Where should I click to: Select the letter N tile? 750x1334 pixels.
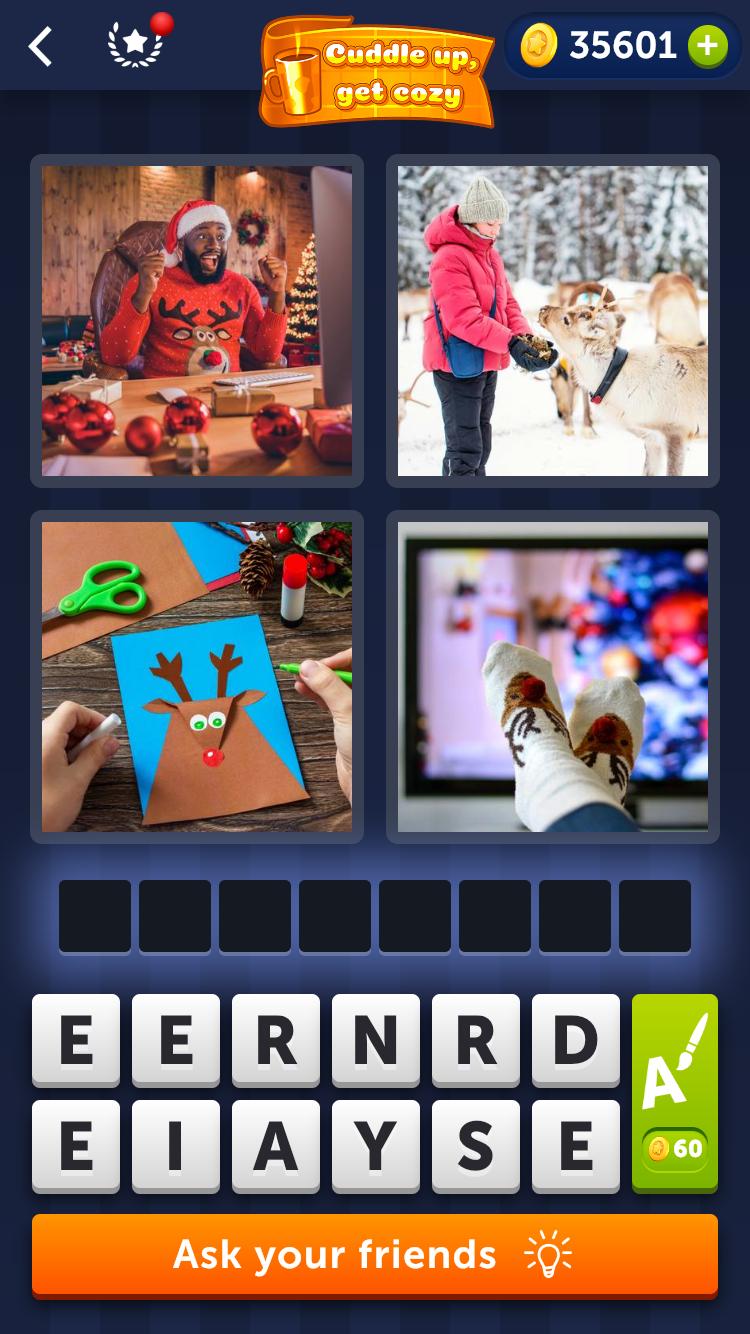[x=376, y=1040]
